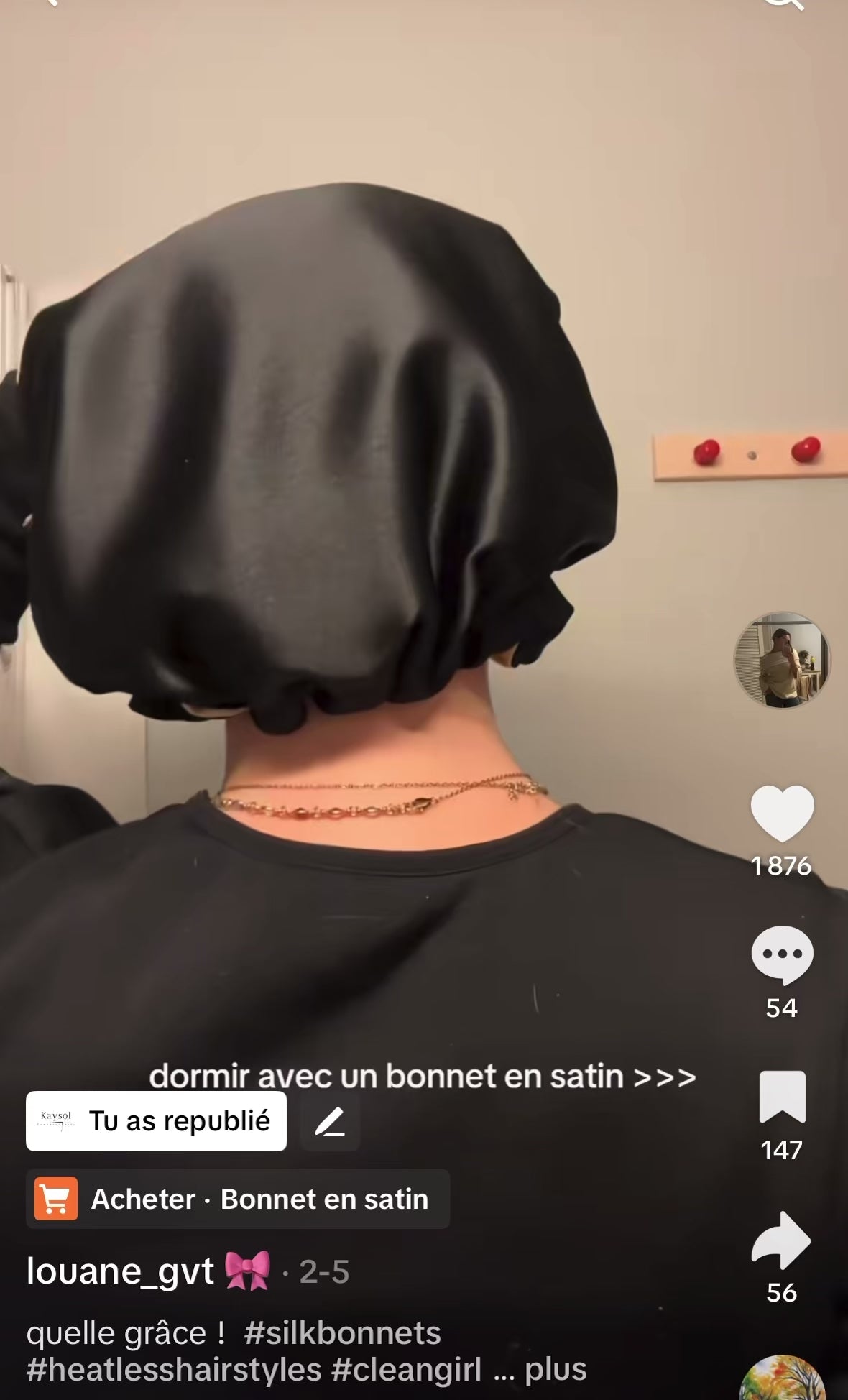Edit the repost with the pencil icon
Image resolution: width=848 pixels, height=1400 pixels.
[330, 1121]
